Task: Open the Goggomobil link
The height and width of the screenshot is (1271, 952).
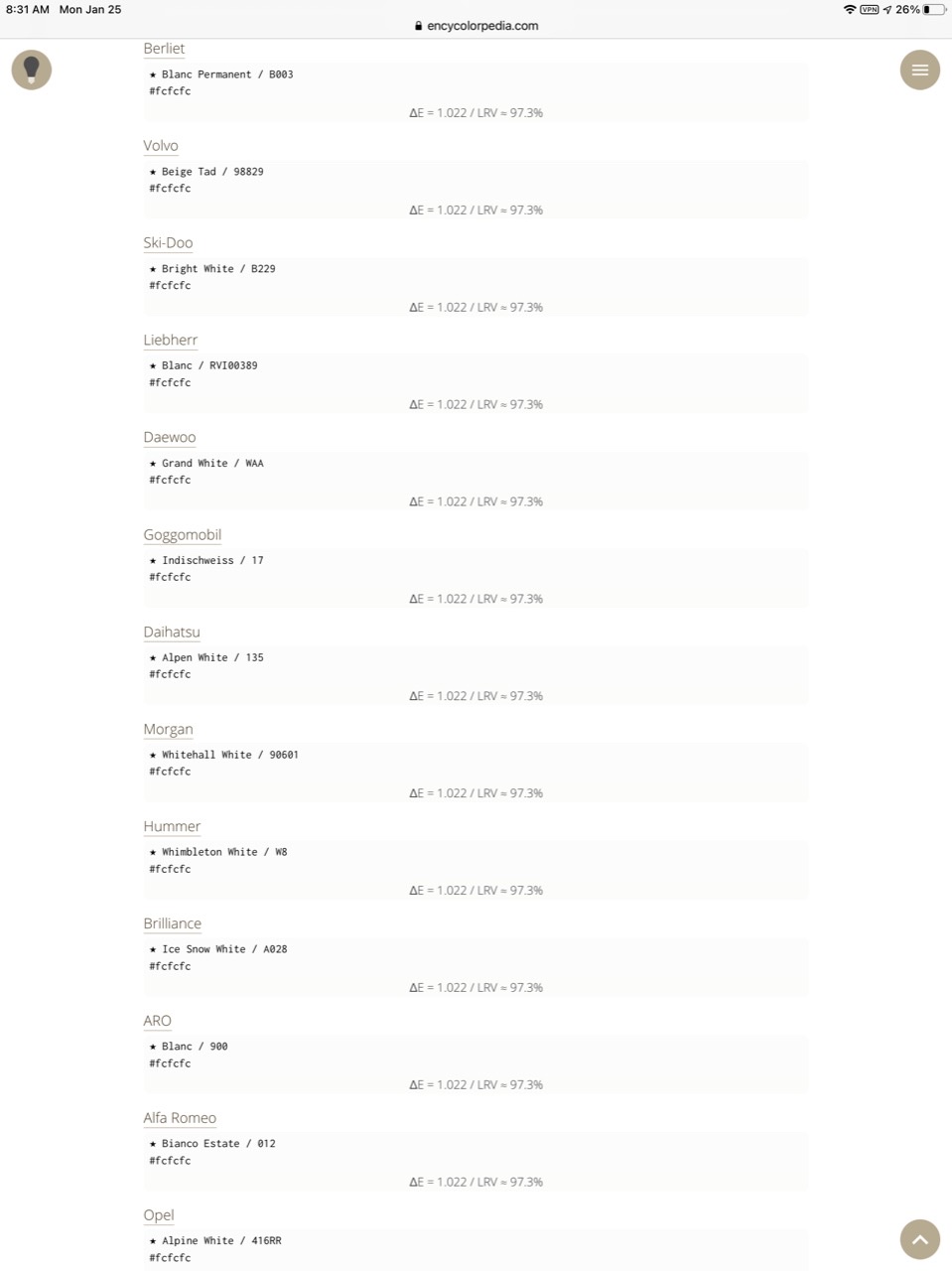Action: click(x=182, y=535)
